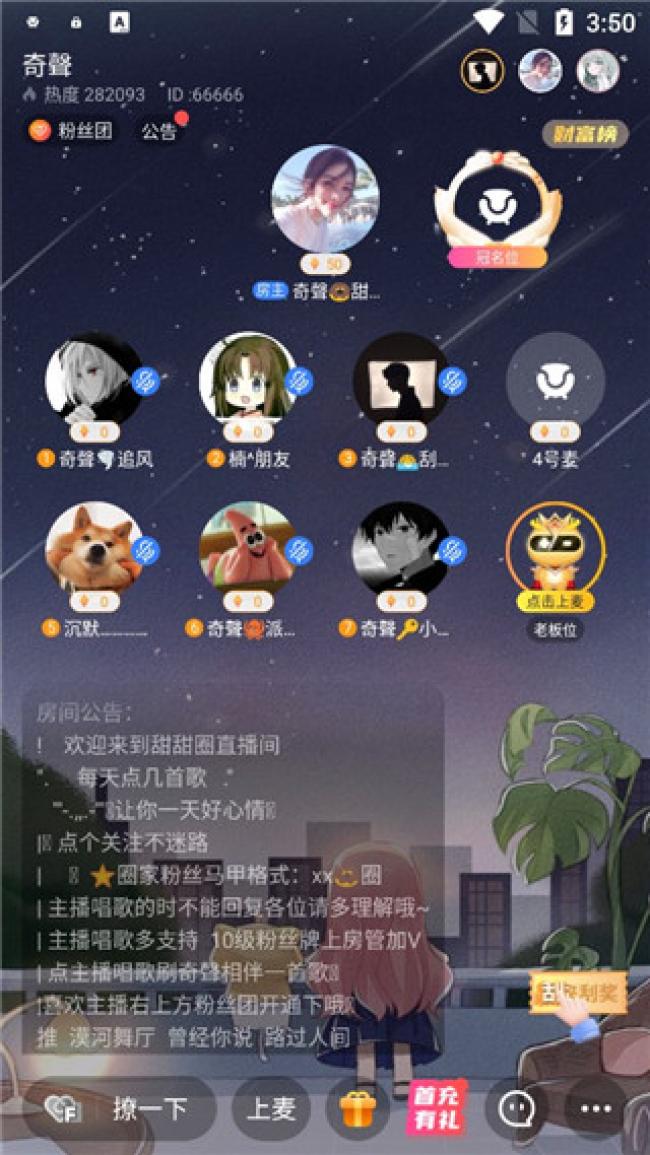650x1155 pixels.
Task: Open the gift box panel
Action: click(x=357, y=1108)
